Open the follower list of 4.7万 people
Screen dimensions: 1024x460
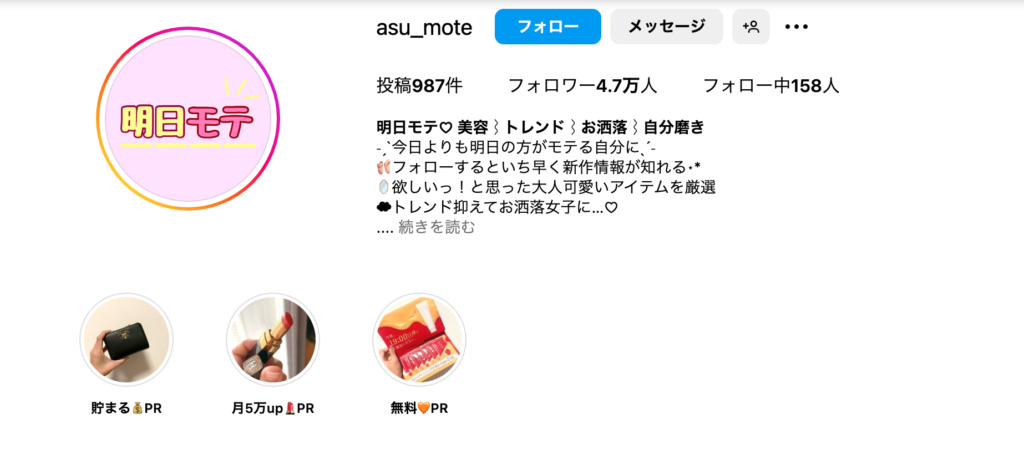tap(582, 86)
